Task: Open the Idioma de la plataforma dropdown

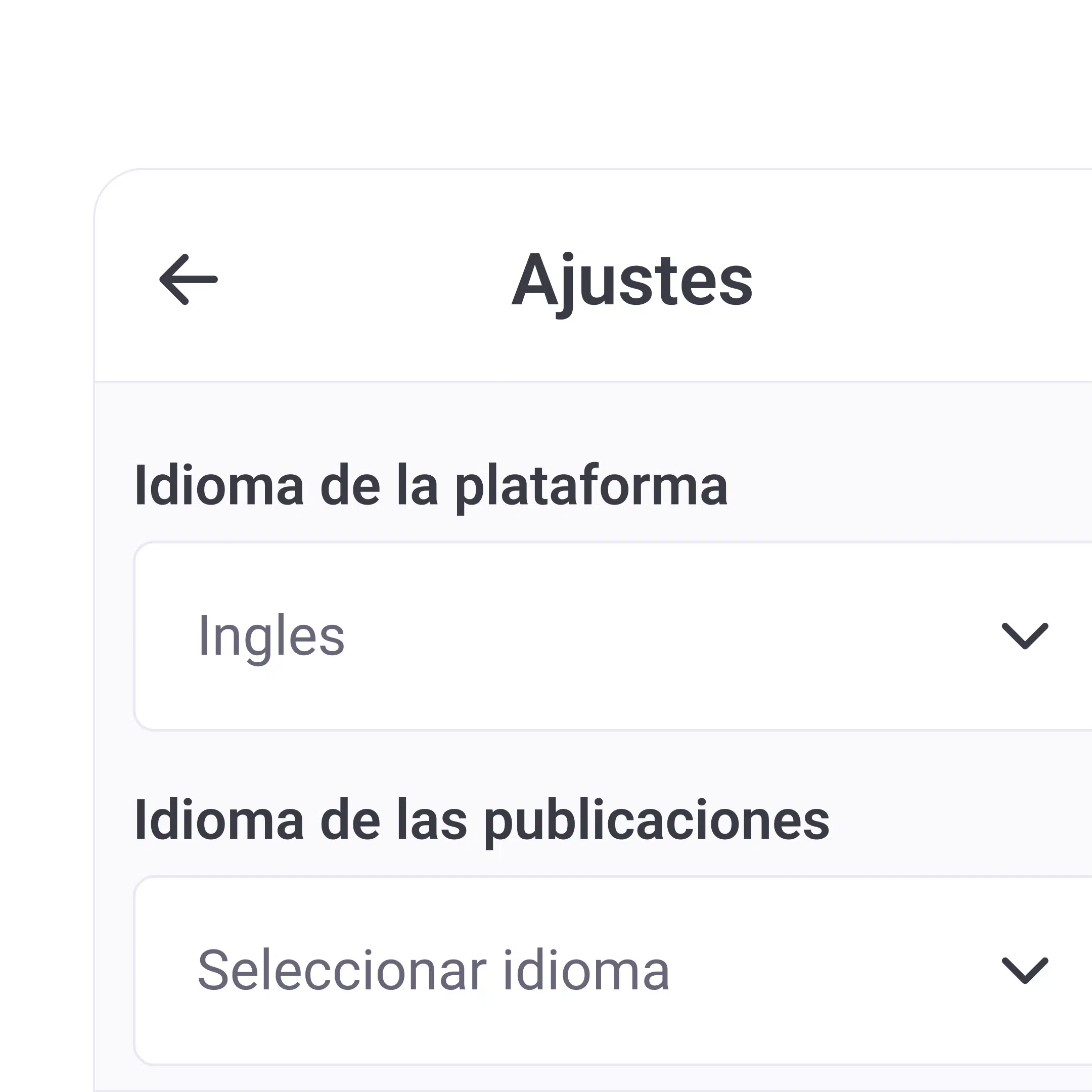Action: (613, 636)
